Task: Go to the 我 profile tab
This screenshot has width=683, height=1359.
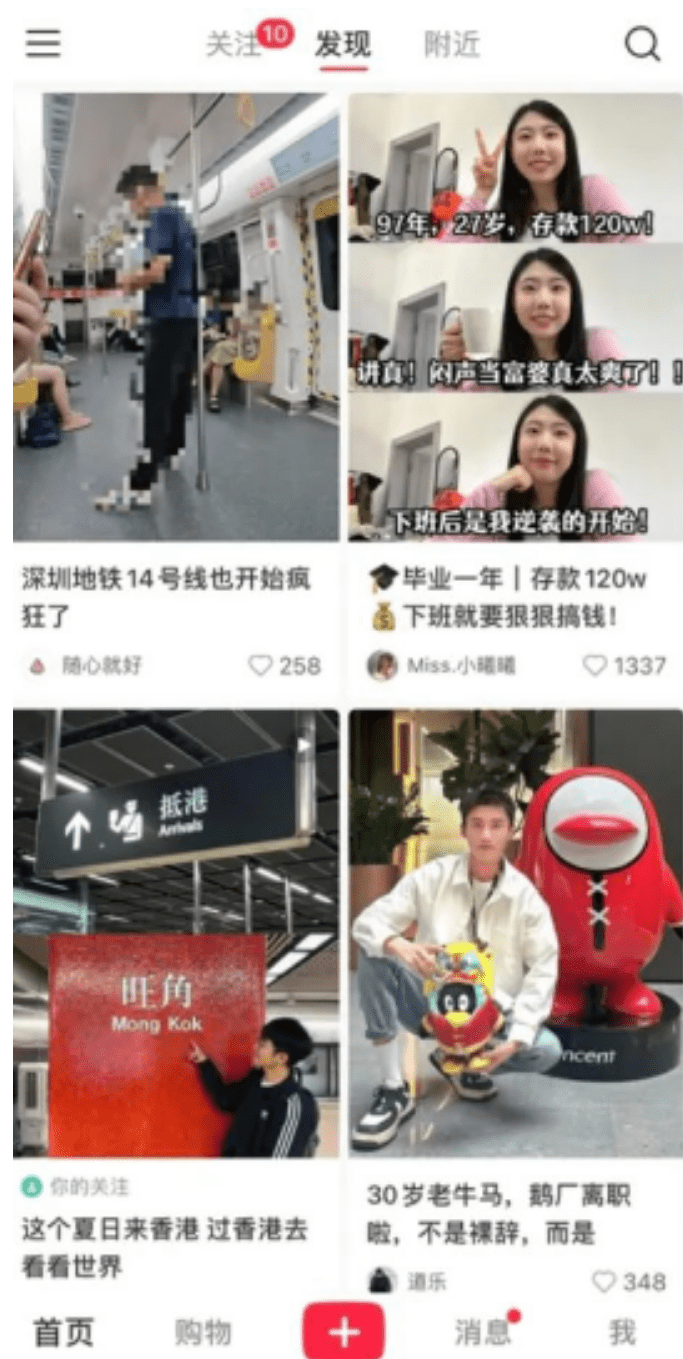Action: (622, 1331)
